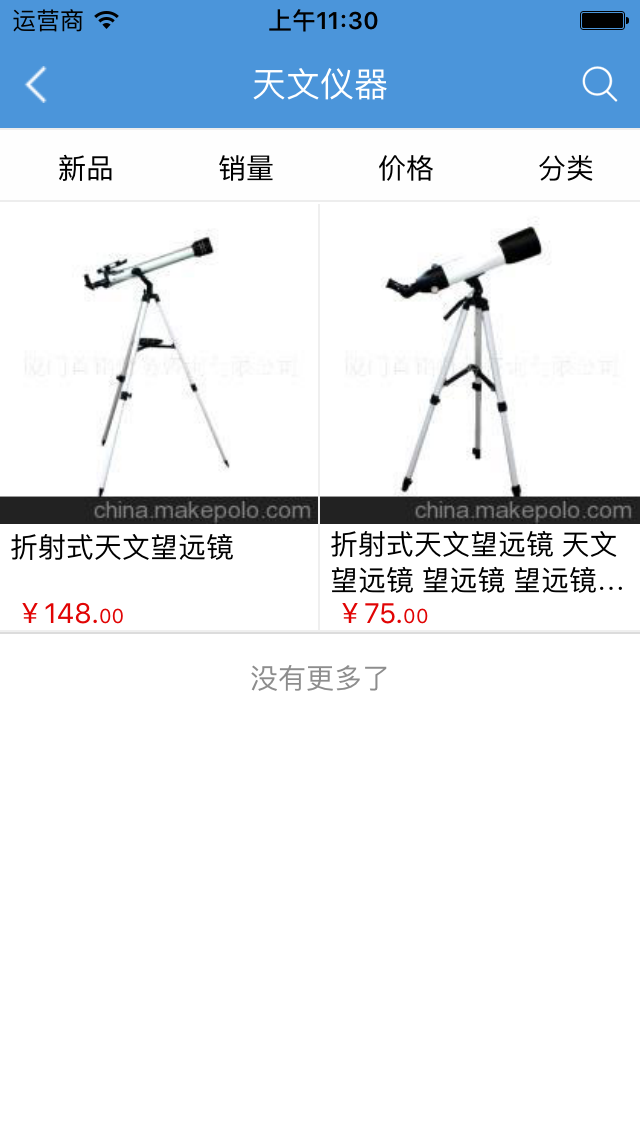Sort products by 销量
Screen dimensions: 640x1136
[x=246, y=168]
